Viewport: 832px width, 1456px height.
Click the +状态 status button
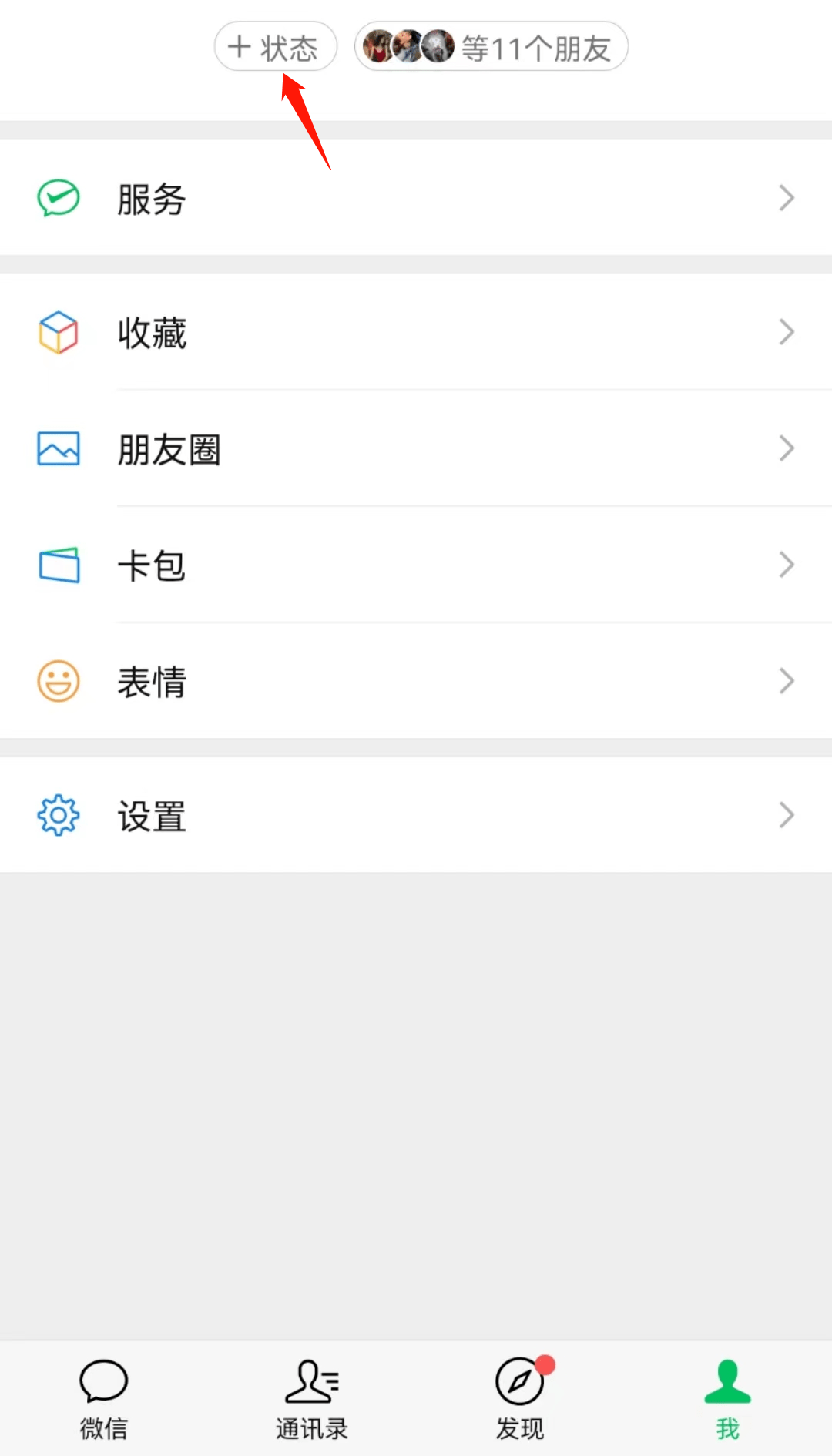tap(275, 46)
